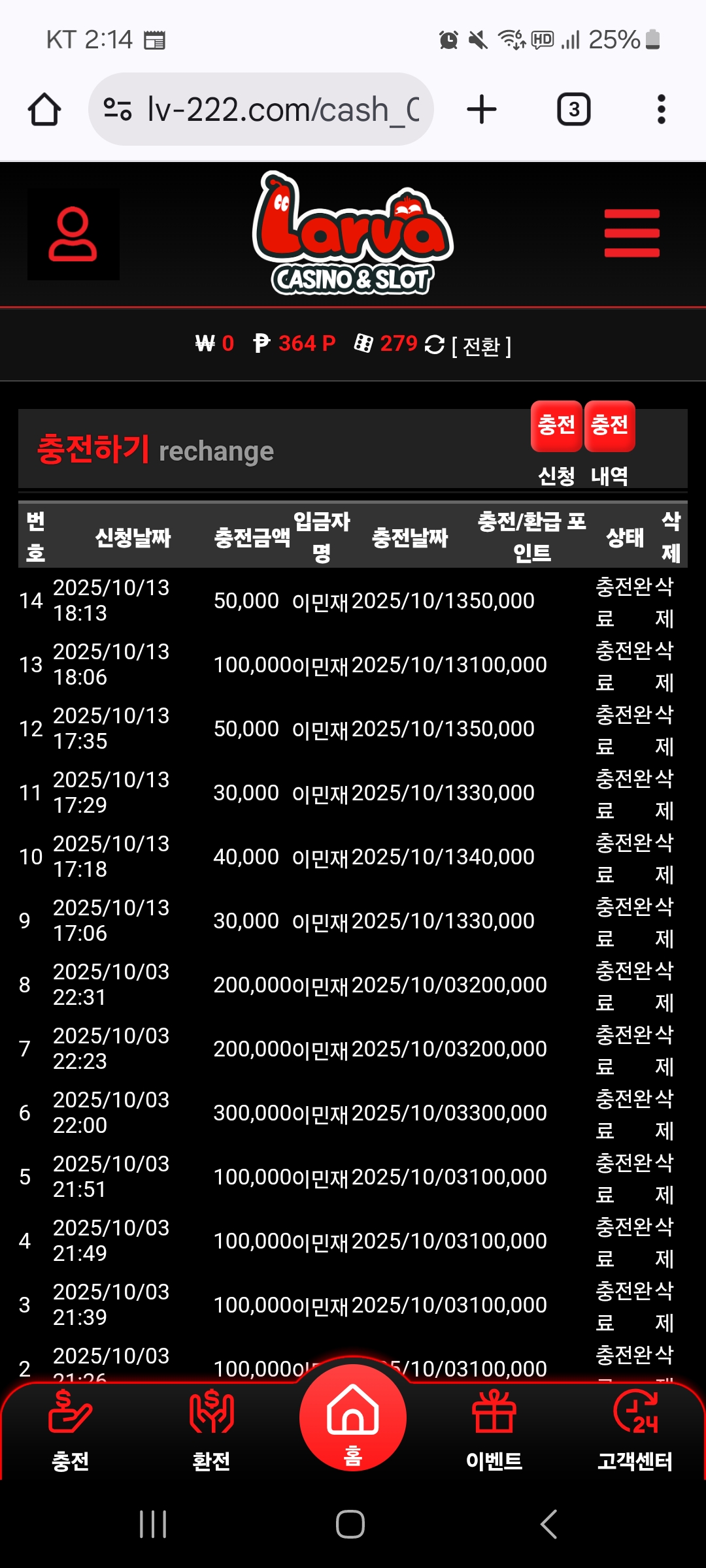The height and width of the screenshot is (1568, 706).
Task: Go to 환전 in the bottom bar
Action: (x=211, y=1432)
